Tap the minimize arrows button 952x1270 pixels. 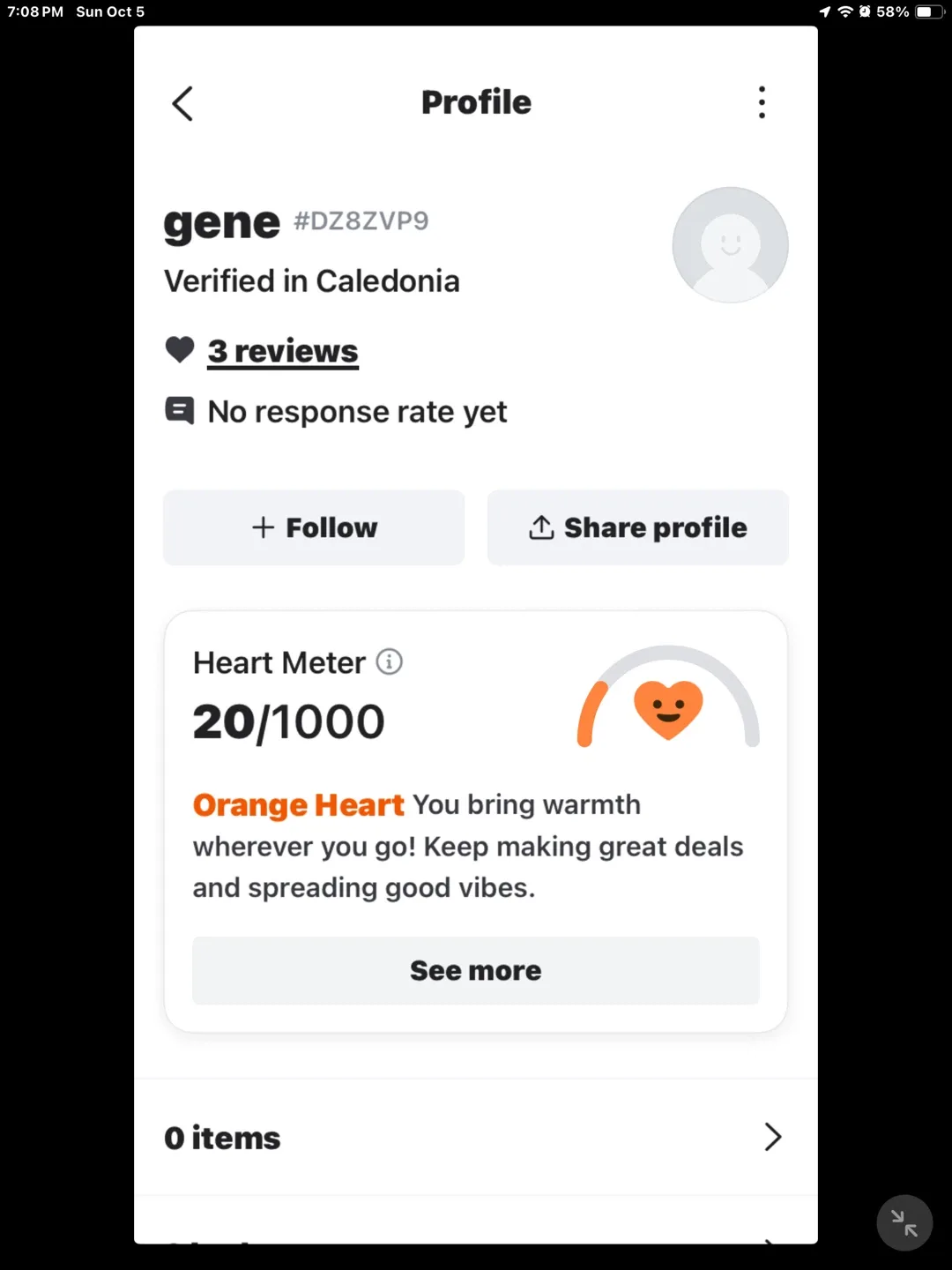(904, 1222)
